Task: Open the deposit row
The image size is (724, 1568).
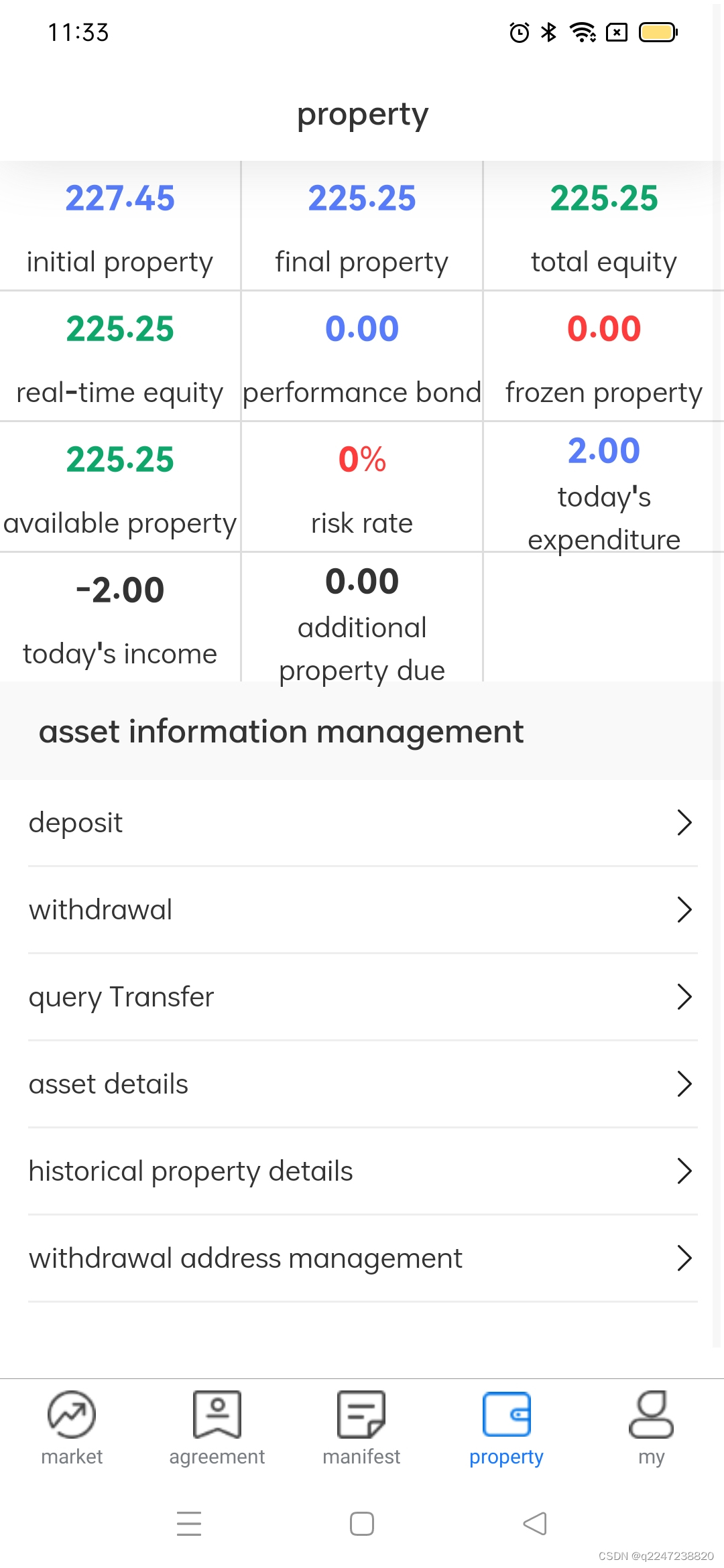Action: click(362, 823)
